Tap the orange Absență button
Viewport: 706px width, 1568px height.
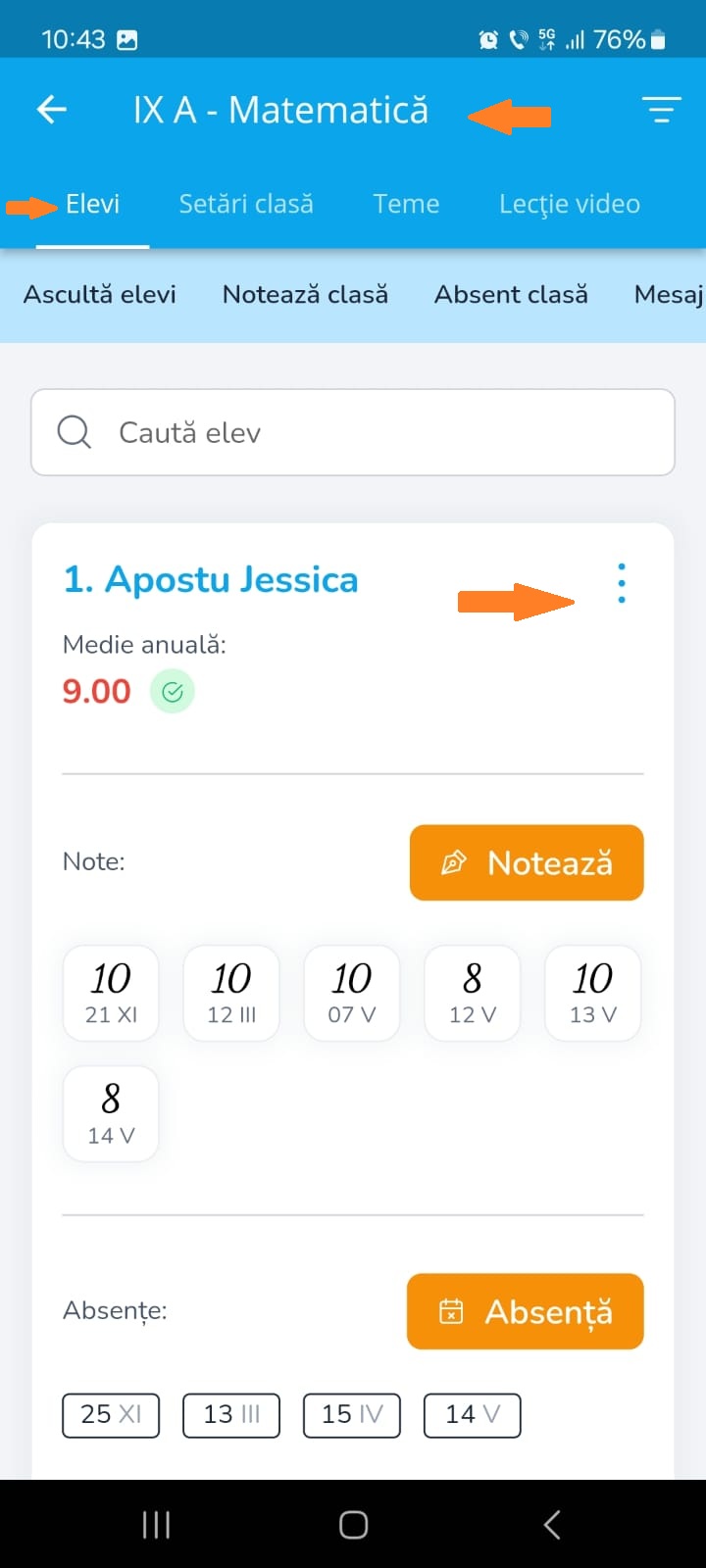pos(526,1311)
